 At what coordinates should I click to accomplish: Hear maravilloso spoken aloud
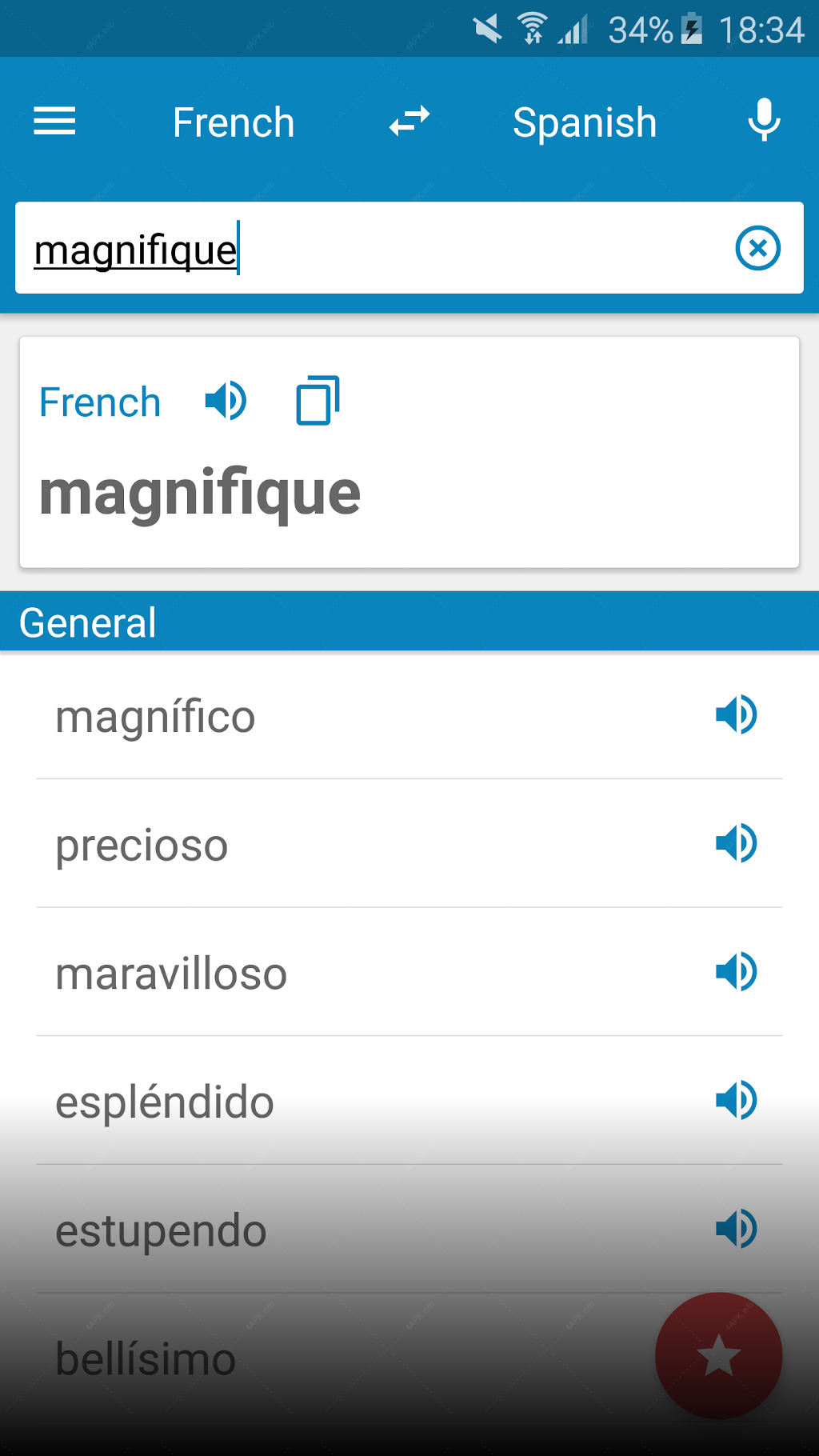pyautogui.click(x=736, y=972)
